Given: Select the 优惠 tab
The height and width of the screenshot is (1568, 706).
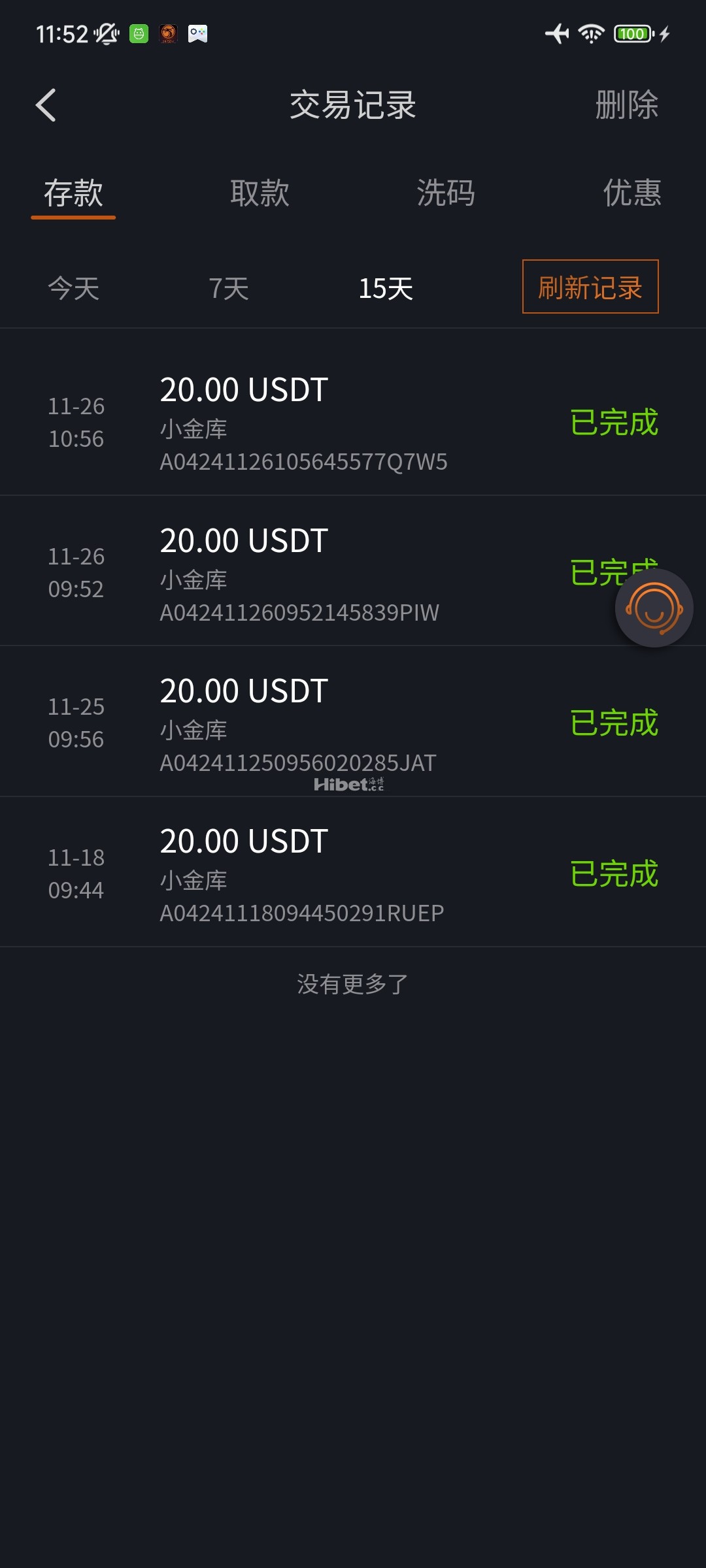Looking at the screenshot, I should pos(631,193).
